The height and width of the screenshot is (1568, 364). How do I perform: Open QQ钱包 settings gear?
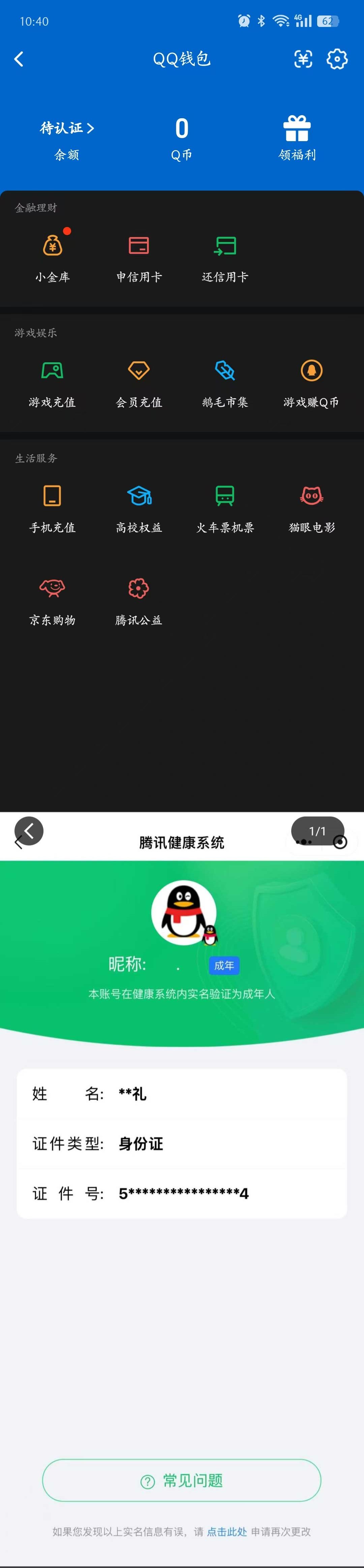click(x=337, y=59)
